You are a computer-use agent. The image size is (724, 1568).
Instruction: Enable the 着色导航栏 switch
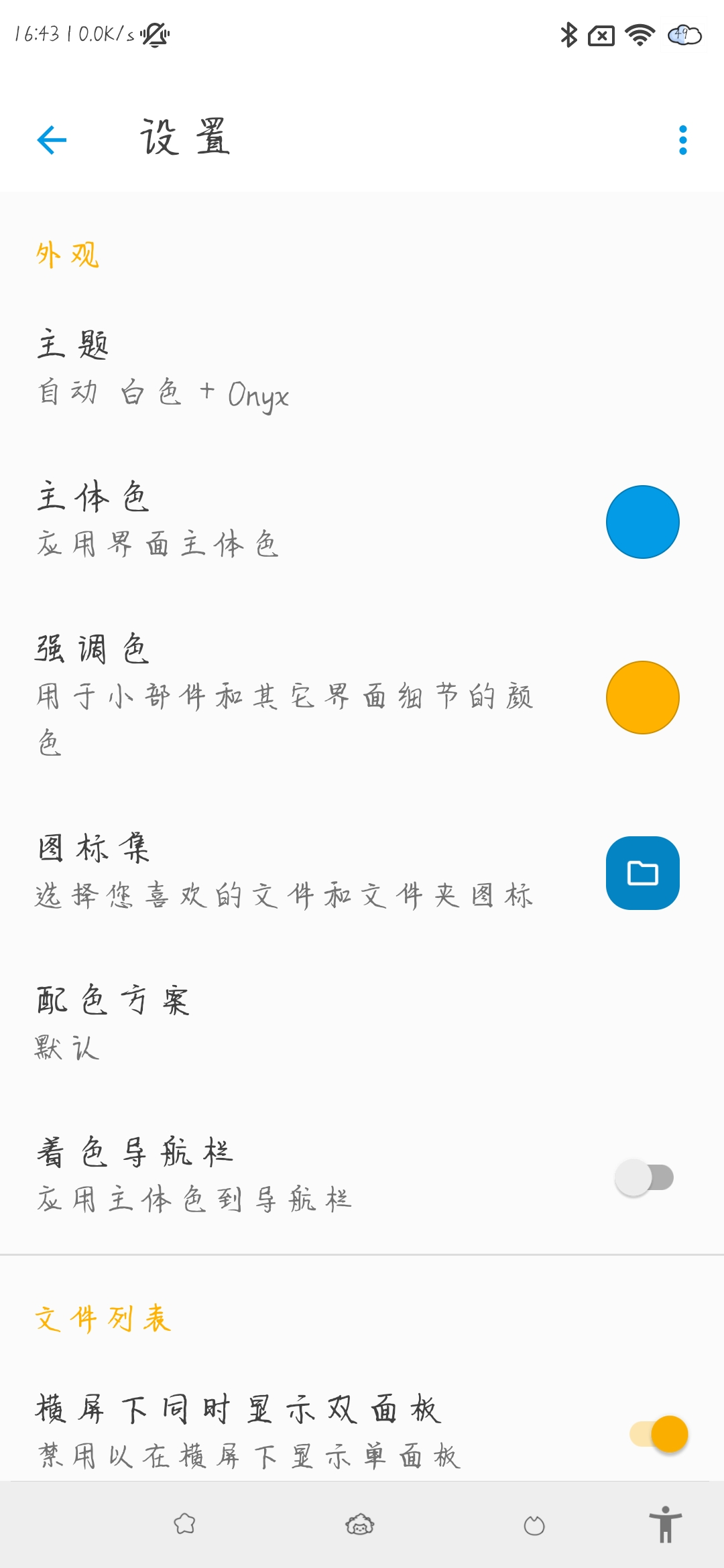pyautogui.click(x=644, y=1177)
